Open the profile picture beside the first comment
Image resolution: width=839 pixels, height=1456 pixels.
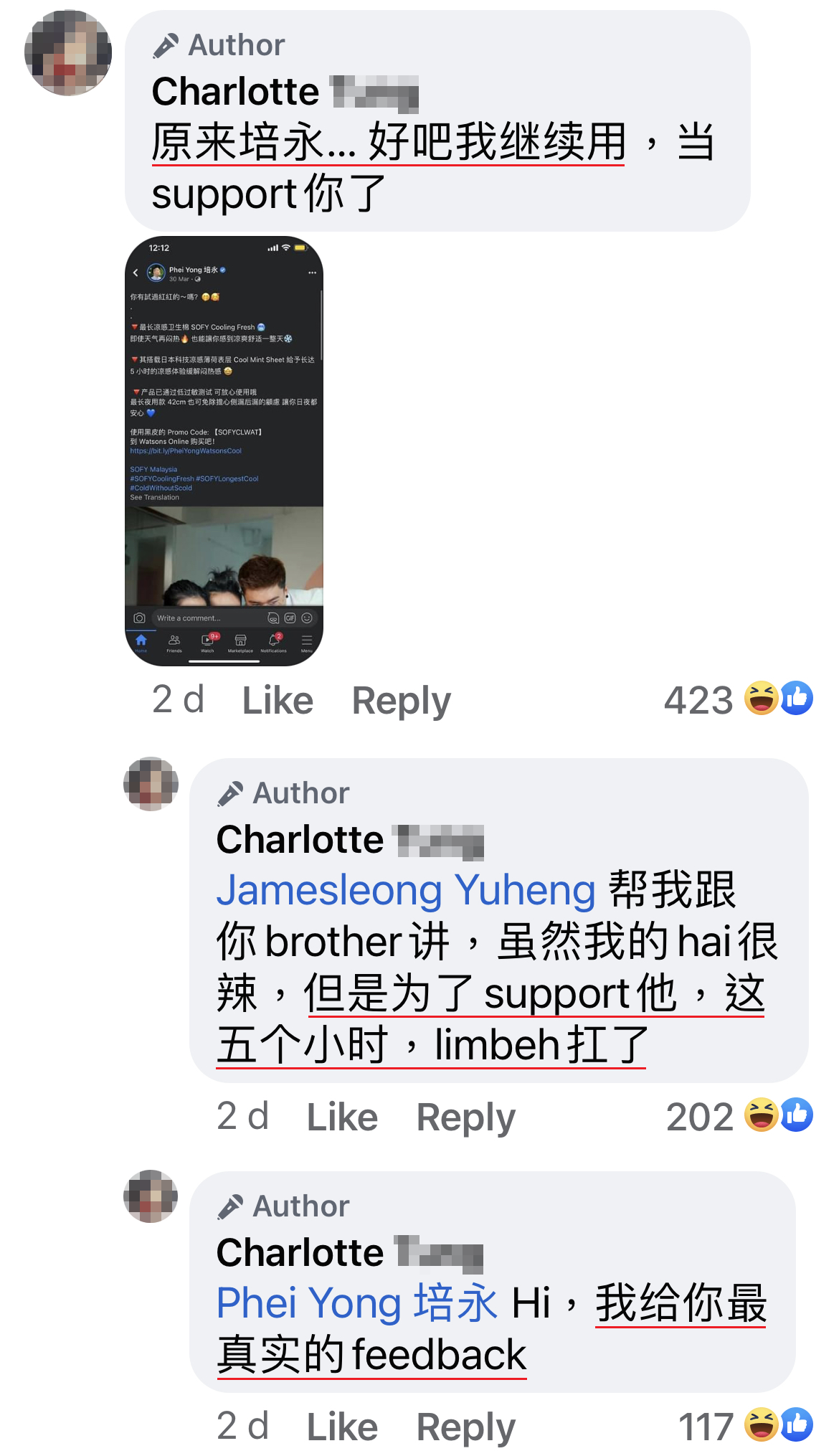68,52
